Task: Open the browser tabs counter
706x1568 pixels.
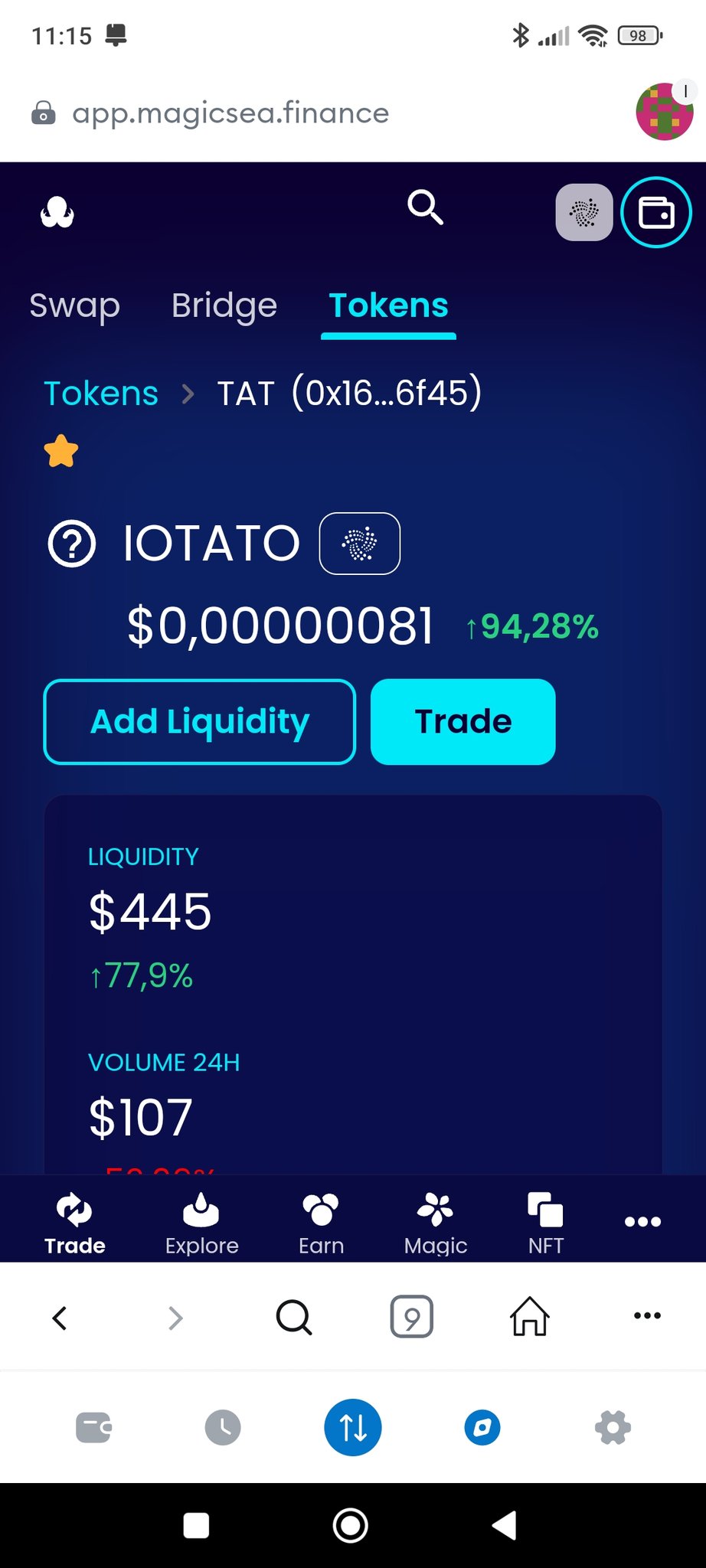Action: click(411, 1317)
